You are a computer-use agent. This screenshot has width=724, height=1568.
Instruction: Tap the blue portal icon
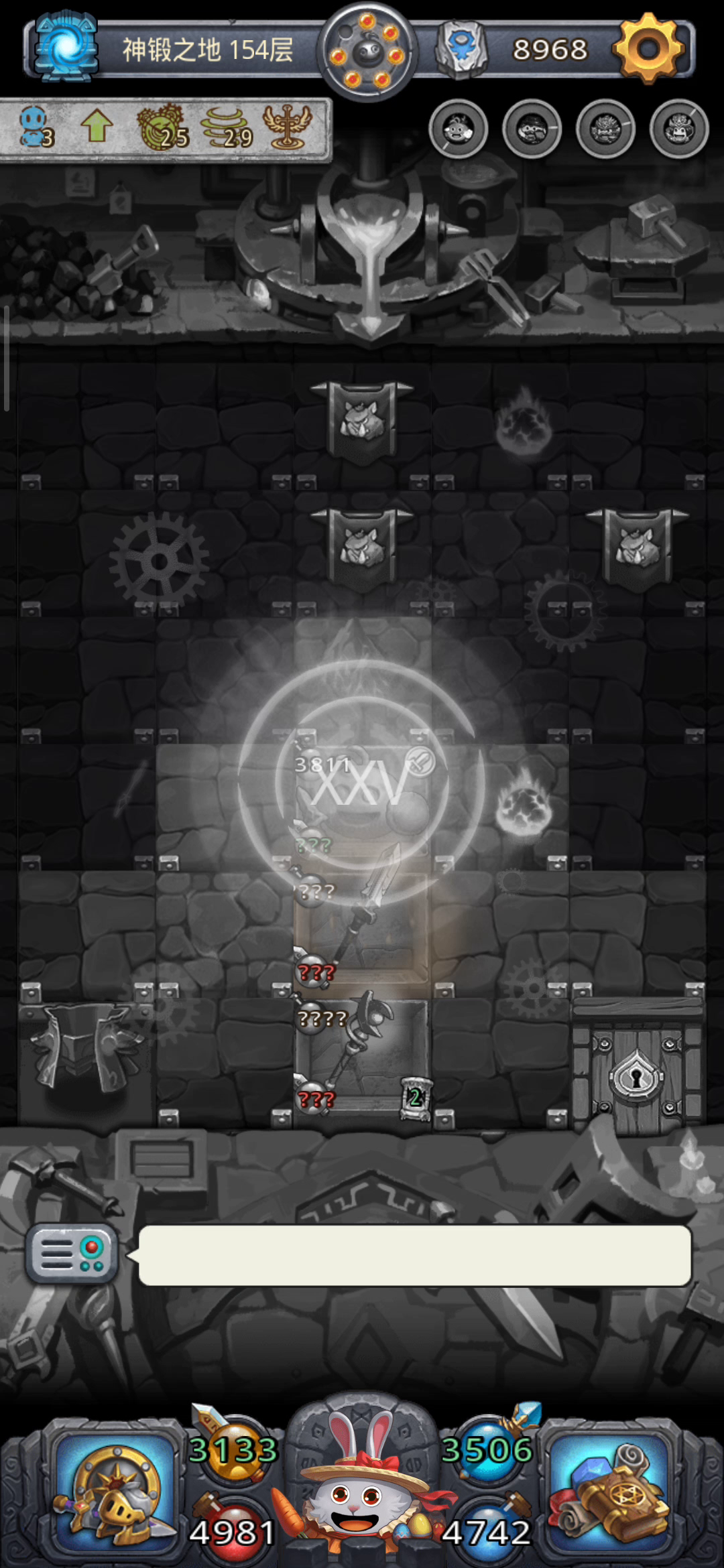pos(66,47)
